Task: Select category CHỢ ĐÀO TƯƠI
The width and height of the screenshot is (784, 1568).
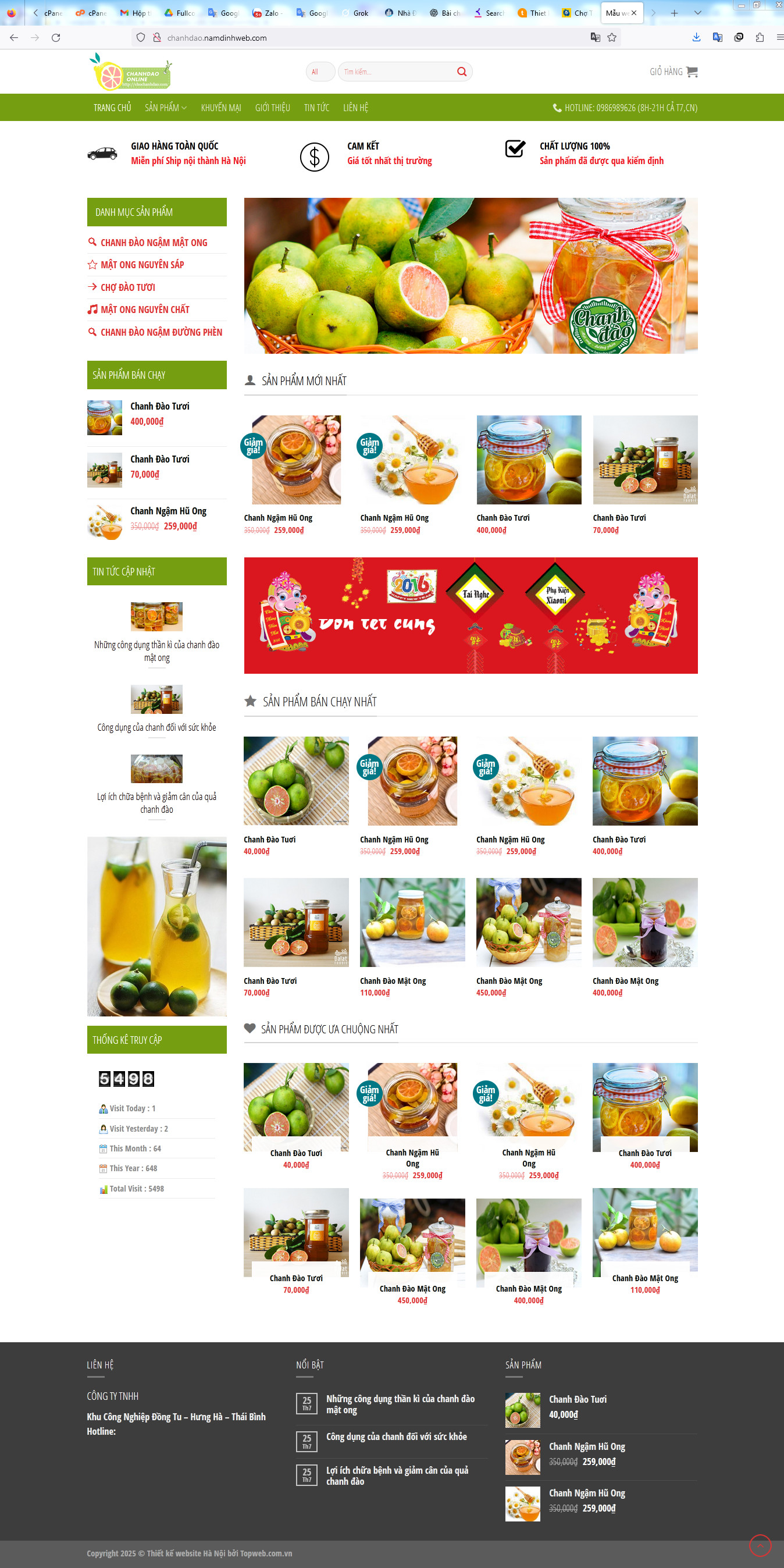Action: 127,287
